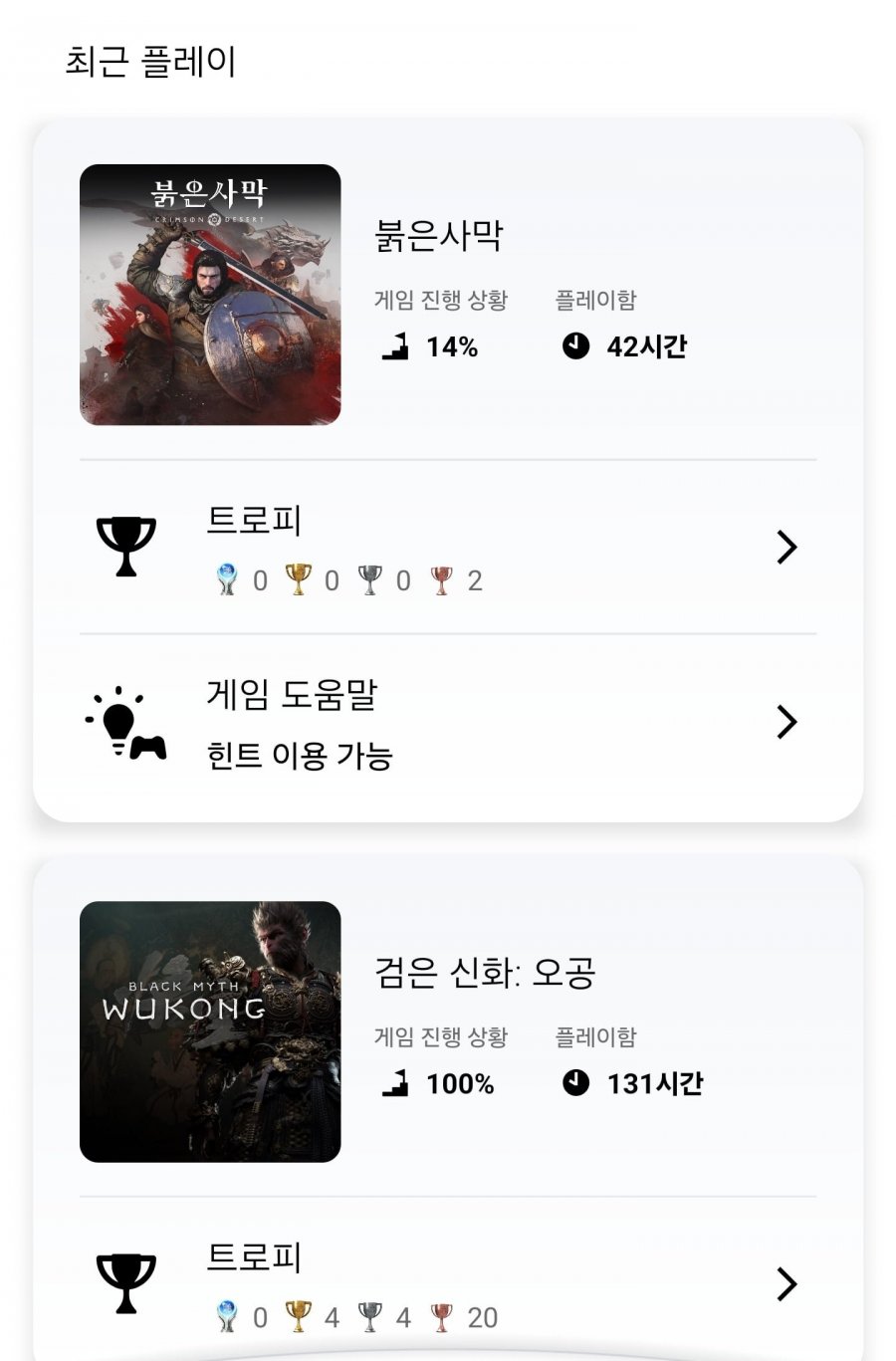Open the 검은 신화: 오공 game cover
Viewport: 896px width, 1361px height.
tap(210, 1031)
